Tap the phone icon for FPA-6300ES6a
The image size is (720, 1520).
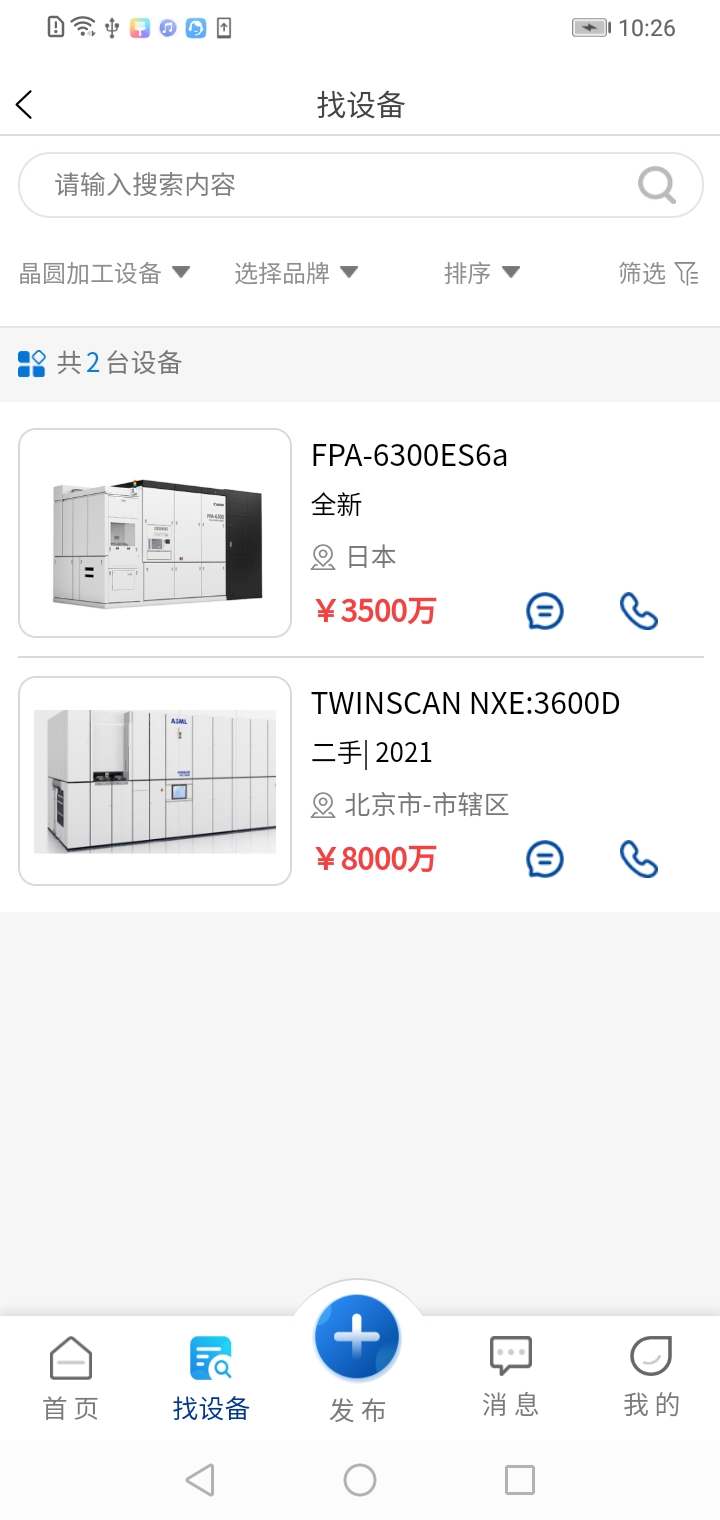click(x=638, y=611)
